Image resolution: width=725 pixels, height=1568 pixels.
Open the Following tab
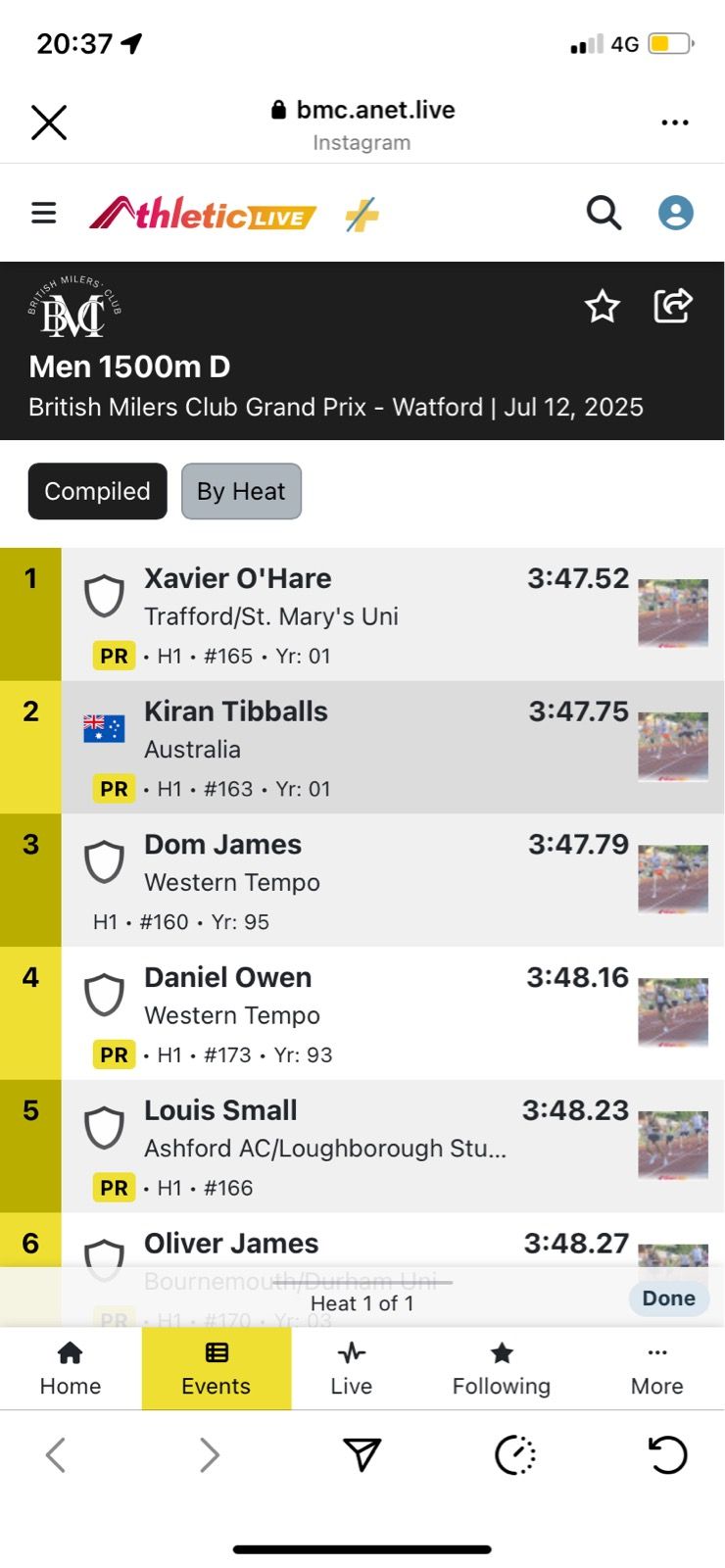[x=502, y=1369]
